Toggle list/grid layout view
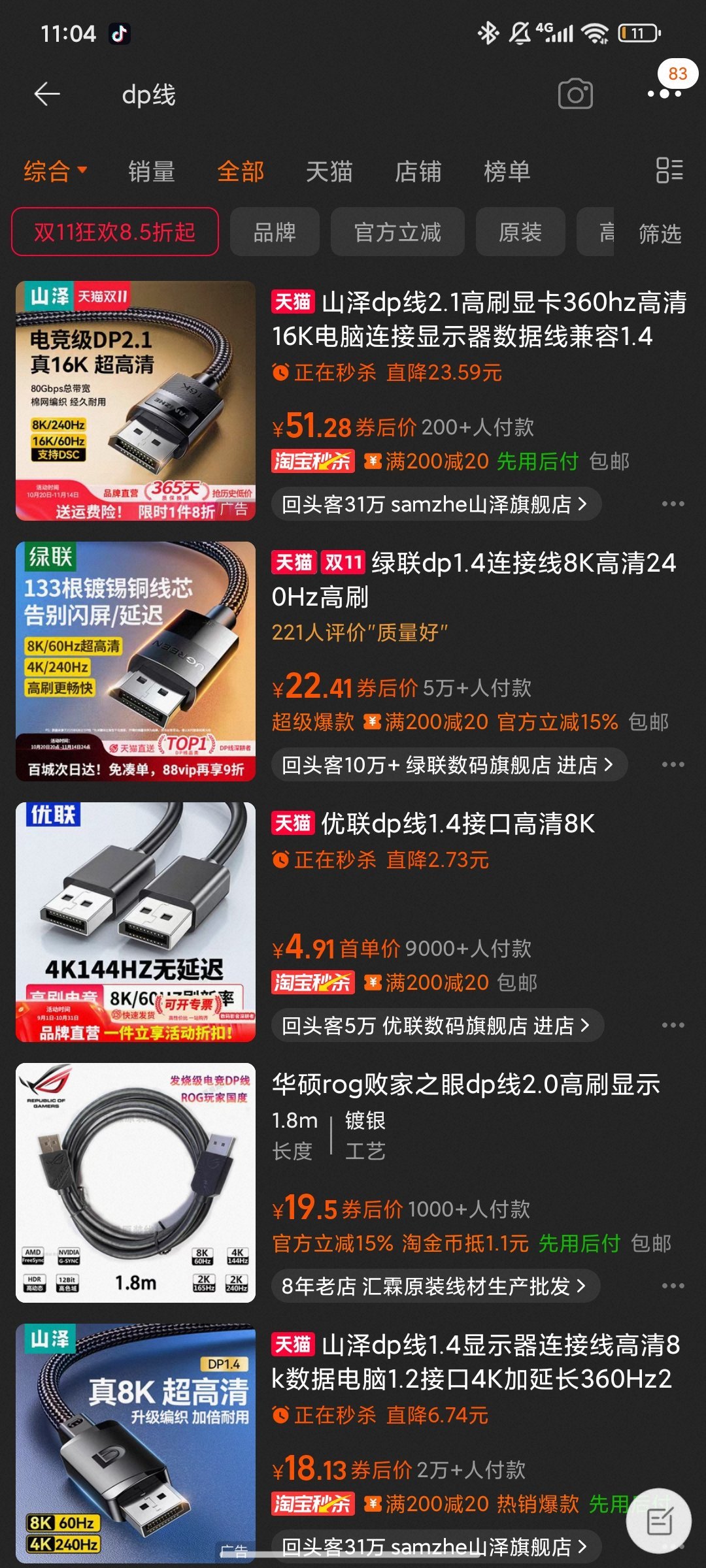706x1568 pixels. pyautogui.click(x=669, y=171)
